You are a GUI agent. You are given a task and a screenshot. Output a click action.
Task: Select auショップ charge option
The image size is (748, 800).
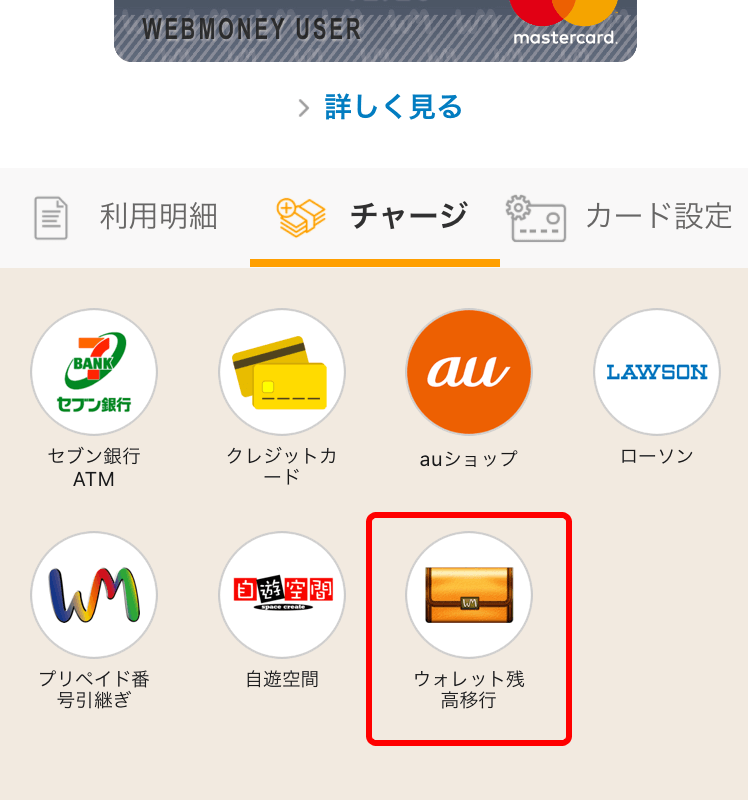point(468,372)
